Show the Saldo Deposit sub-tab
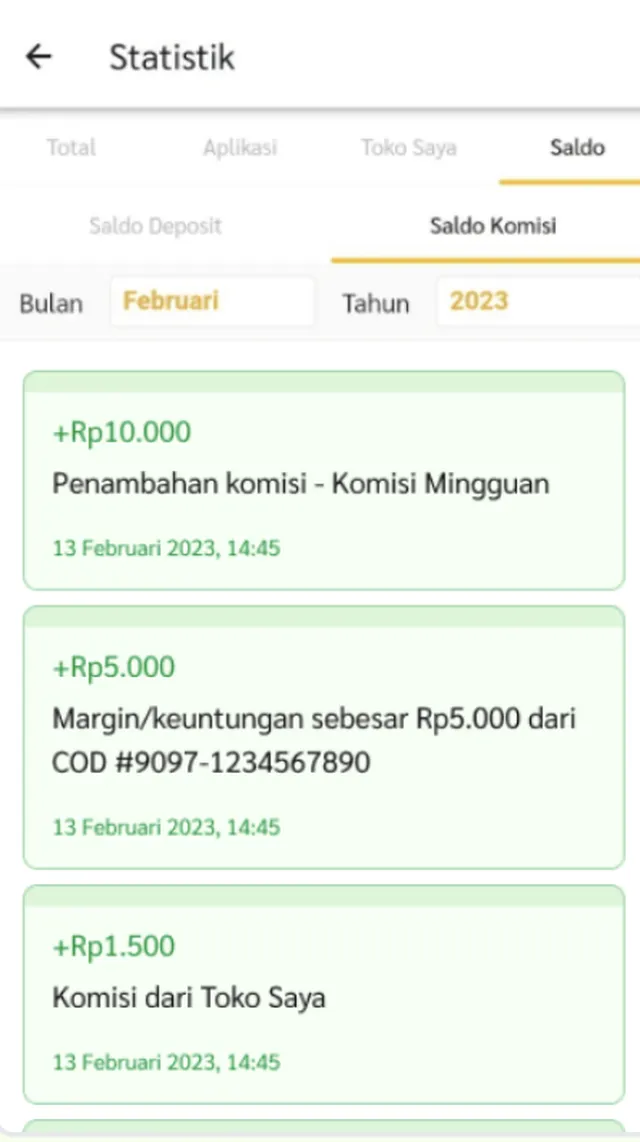This screenshot has width=640, height=1142. [155, 226]
